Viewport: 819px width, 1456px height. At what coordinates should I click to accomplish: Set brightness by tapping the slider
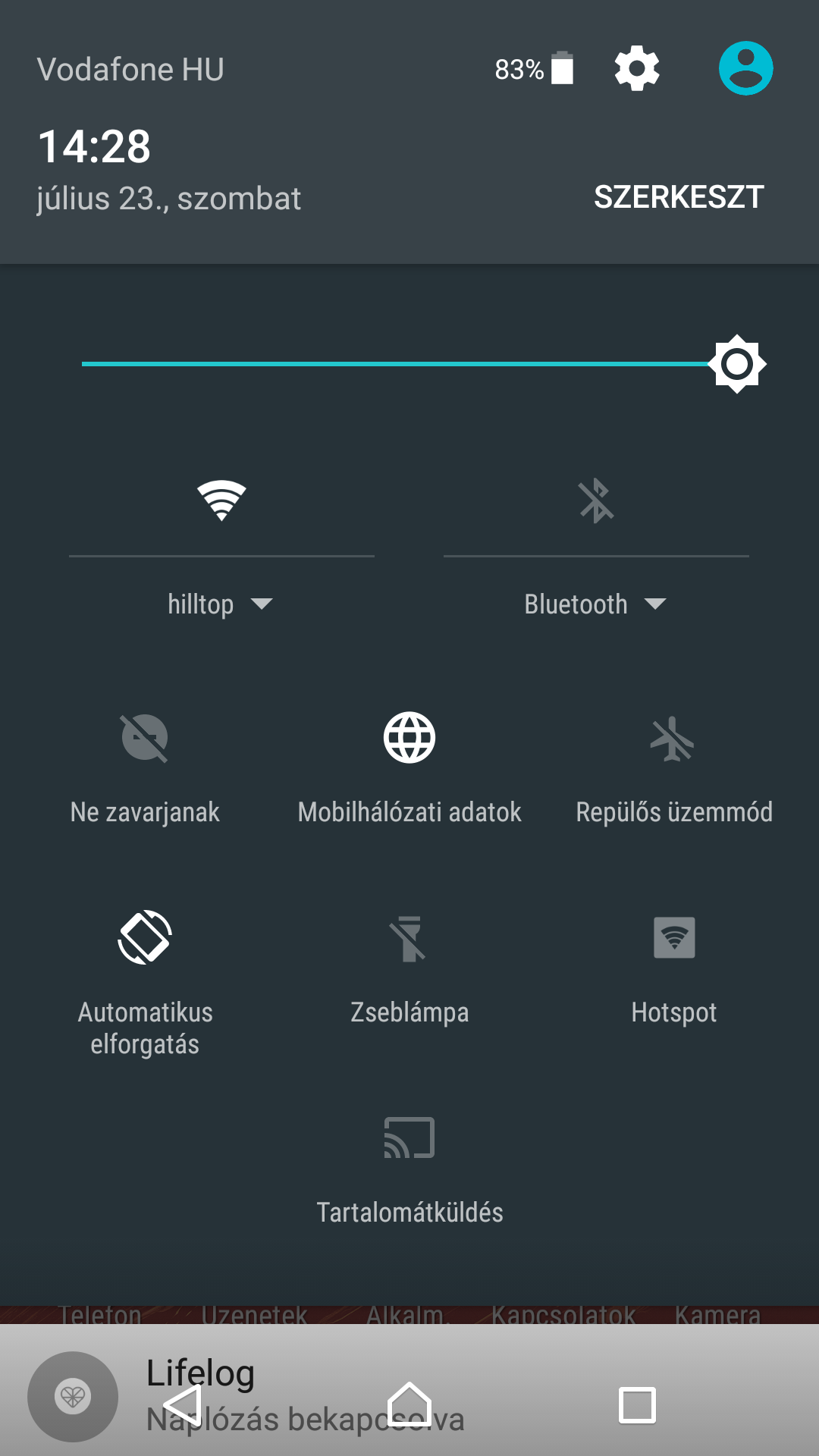click(x=409, y=364)
